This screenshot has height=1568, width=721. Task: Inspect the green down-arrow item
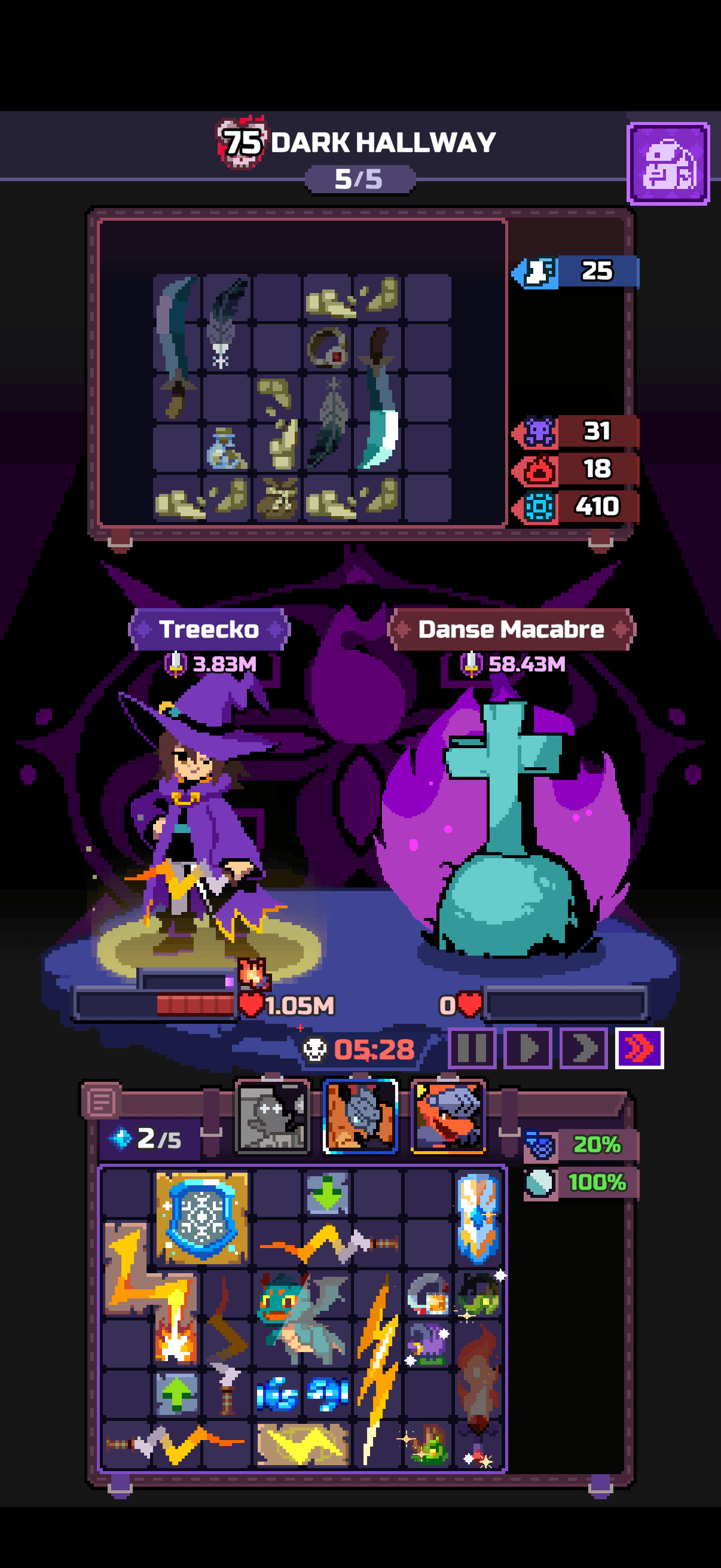pos(328,1194)
